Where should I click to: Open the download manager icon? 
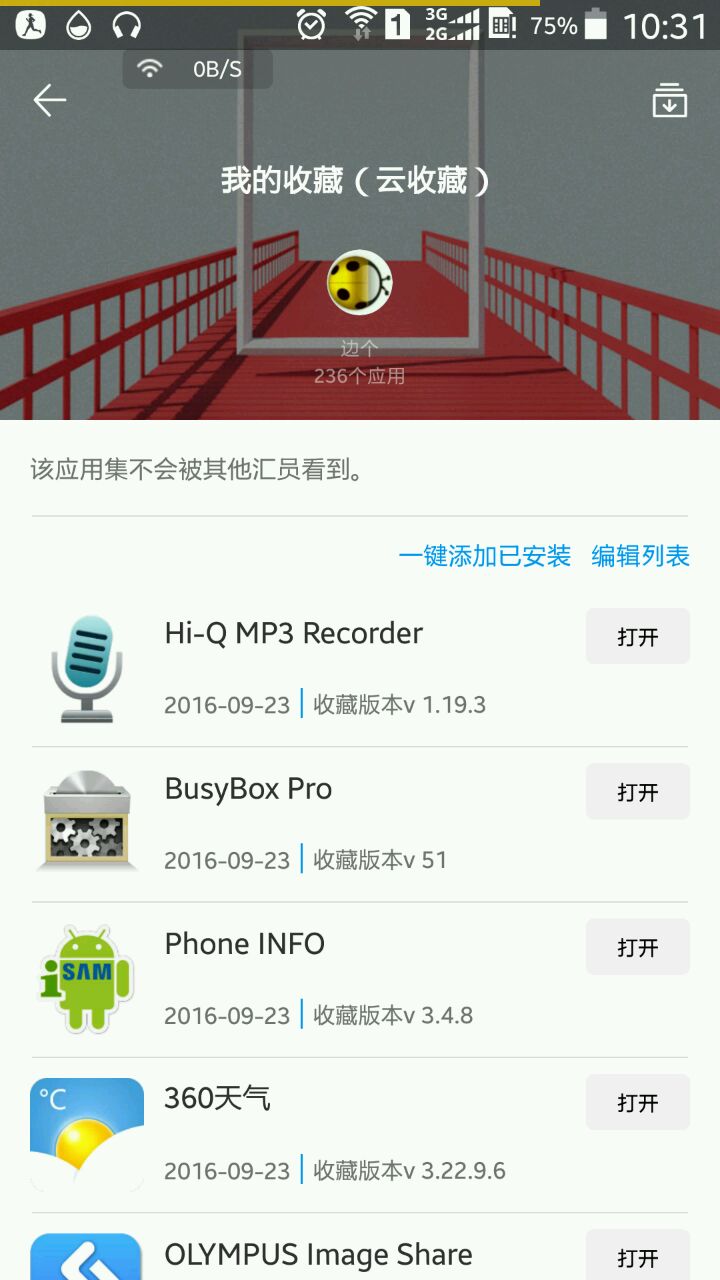pos(669,100)
